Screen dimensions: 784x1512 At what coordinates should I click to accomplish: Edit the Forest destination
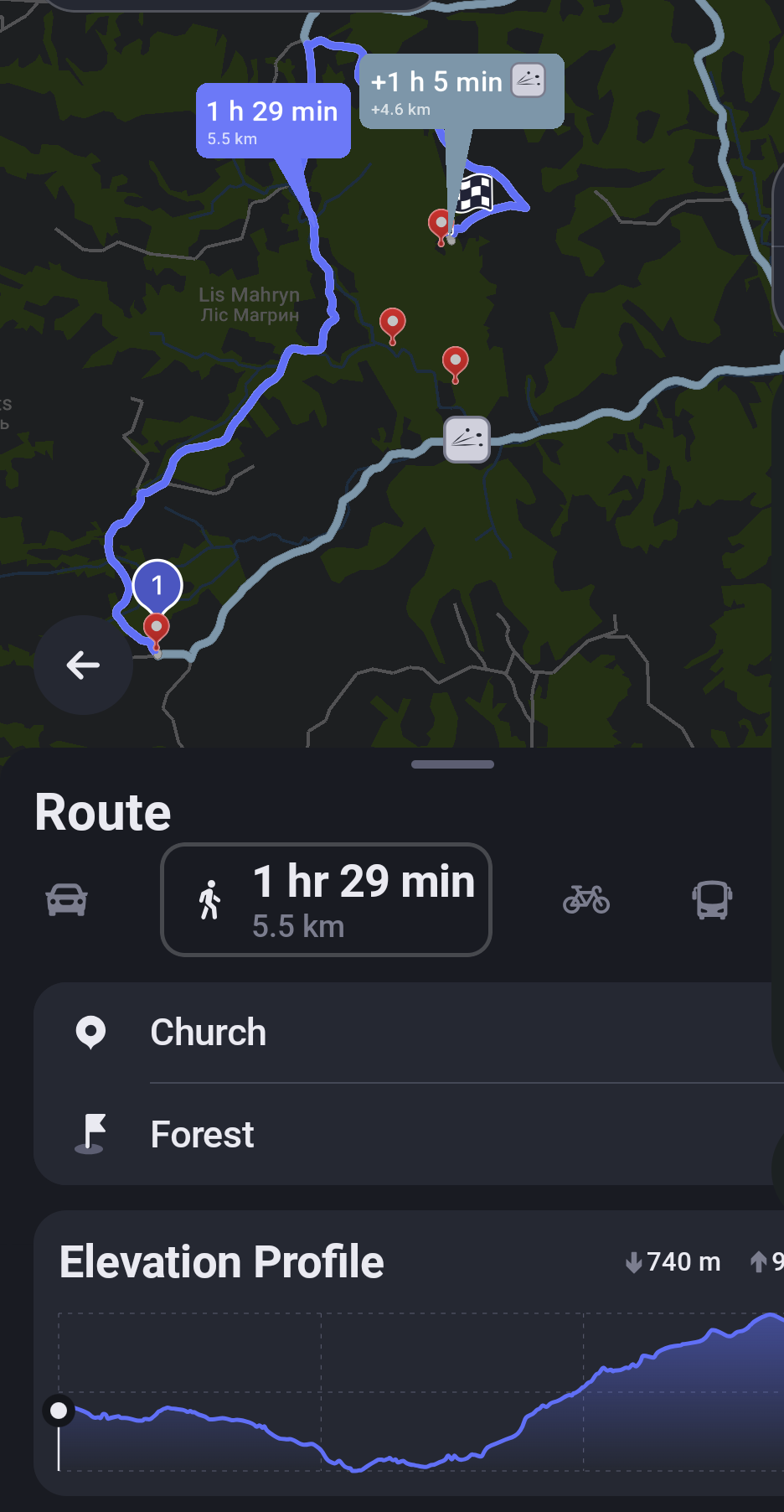(409, 1134)
